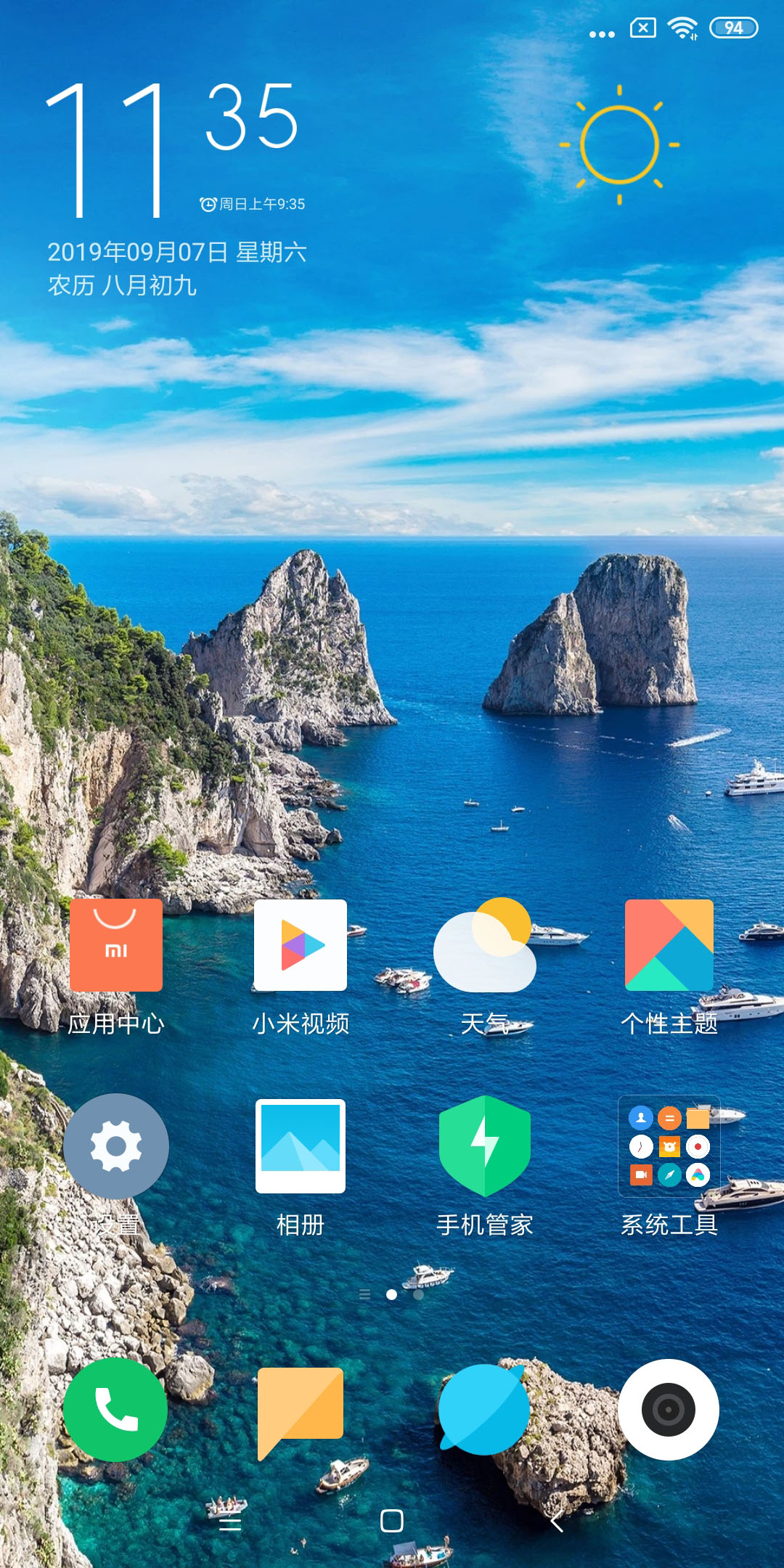This screenshot has width=784, height=1568.
Task: Launch 小米视频 video app
Action: [x=301, y=945]
